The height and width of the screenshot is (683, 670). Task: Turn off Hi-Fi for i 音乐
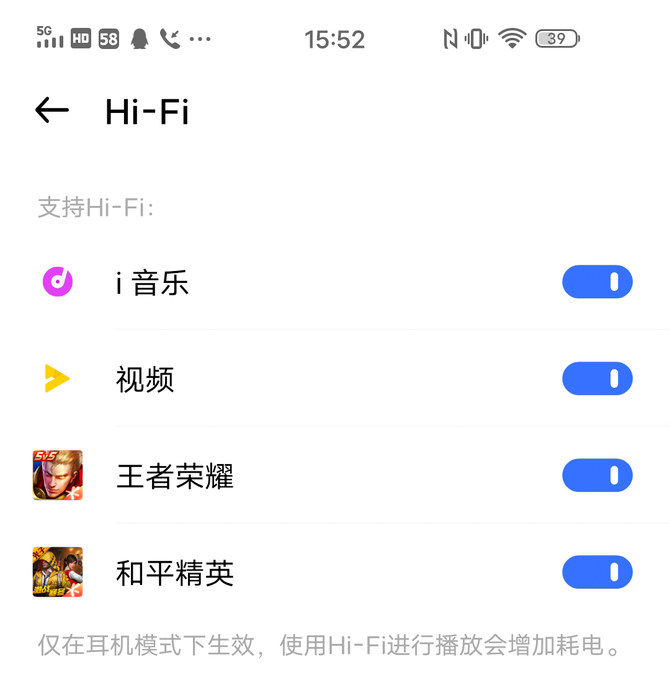[x=597, y=282]
